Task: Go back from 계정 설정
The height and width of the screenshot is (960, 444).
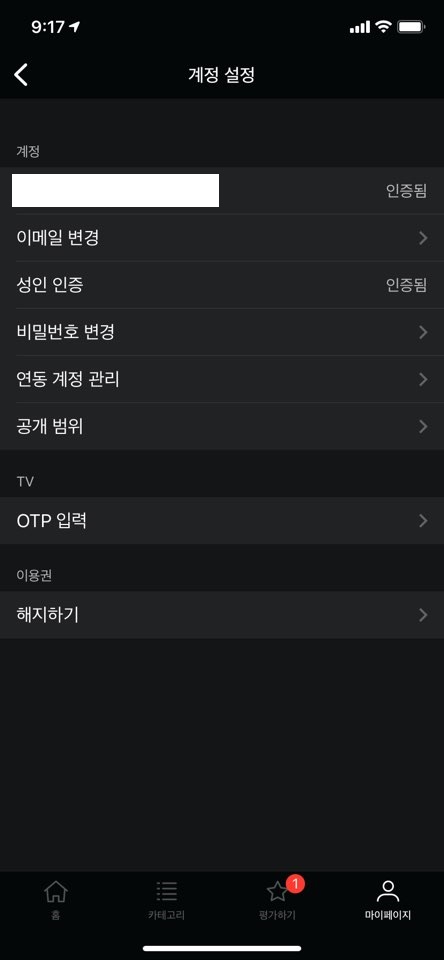Action: pos(21,75)
